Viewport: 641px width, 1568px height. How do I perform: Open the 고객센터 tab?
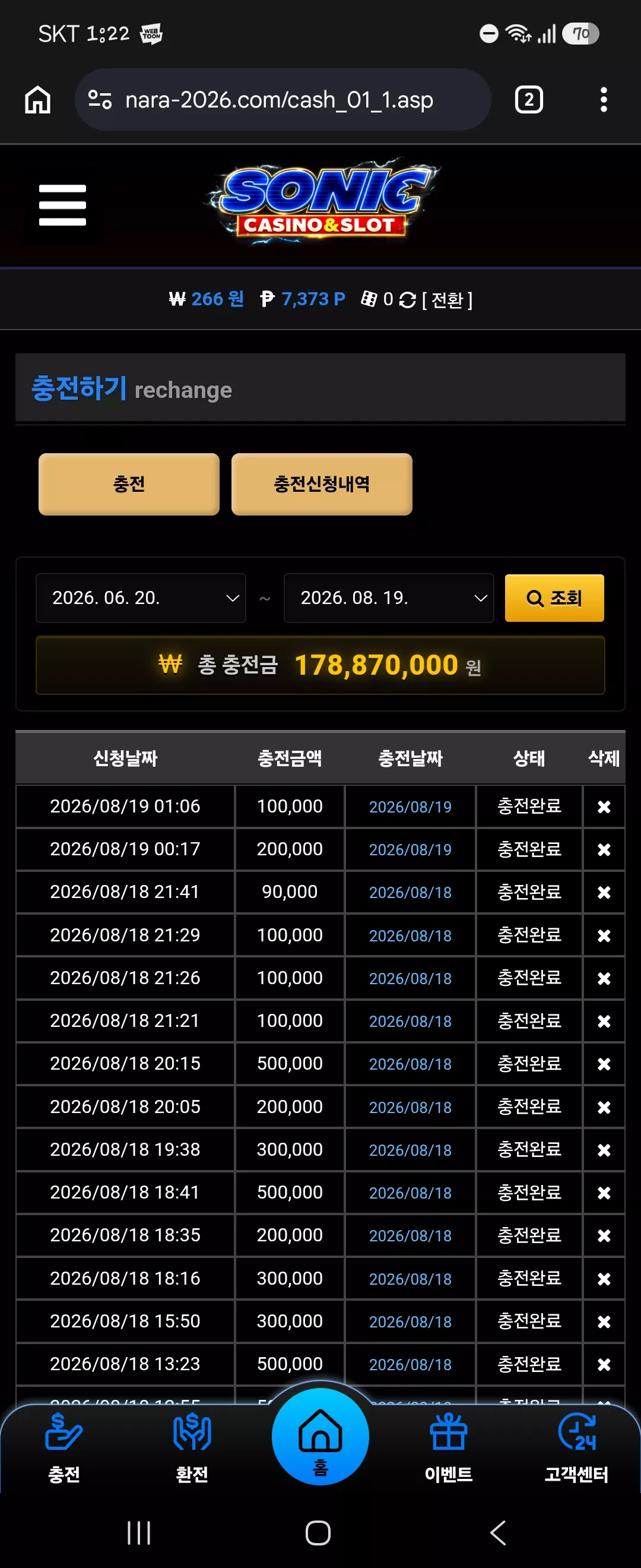coord(576,1449)
